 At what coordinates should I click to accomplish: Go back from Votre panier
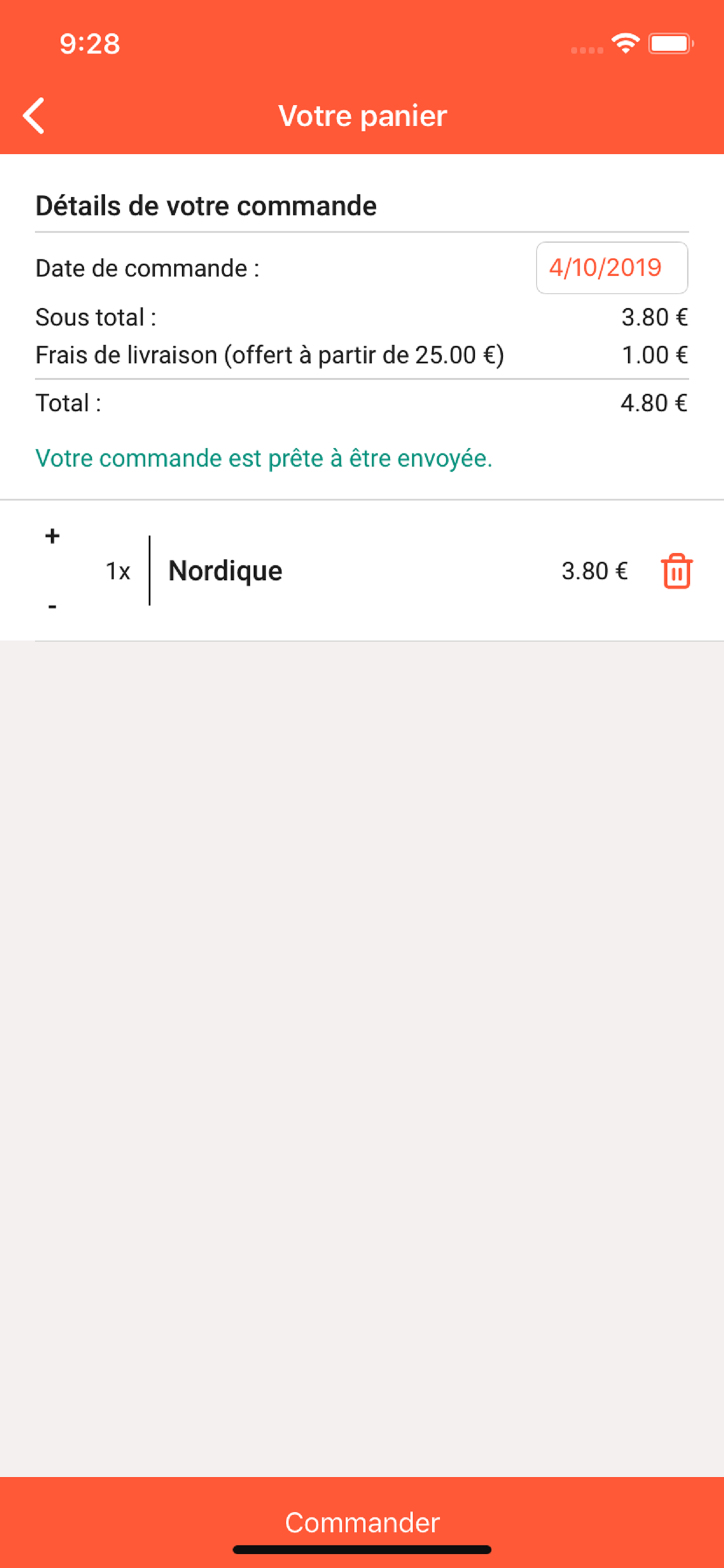pyautogui.click(x=34, y=116)
